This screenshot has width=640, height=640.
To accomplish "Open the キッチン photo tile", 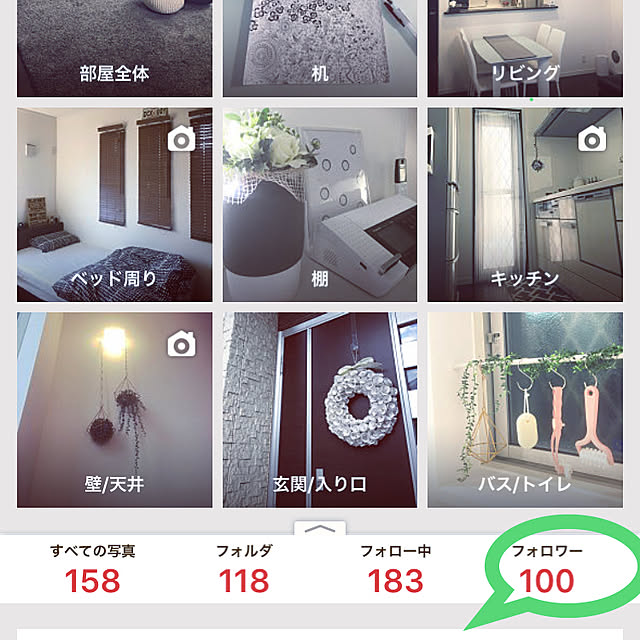I will point(526,205).
